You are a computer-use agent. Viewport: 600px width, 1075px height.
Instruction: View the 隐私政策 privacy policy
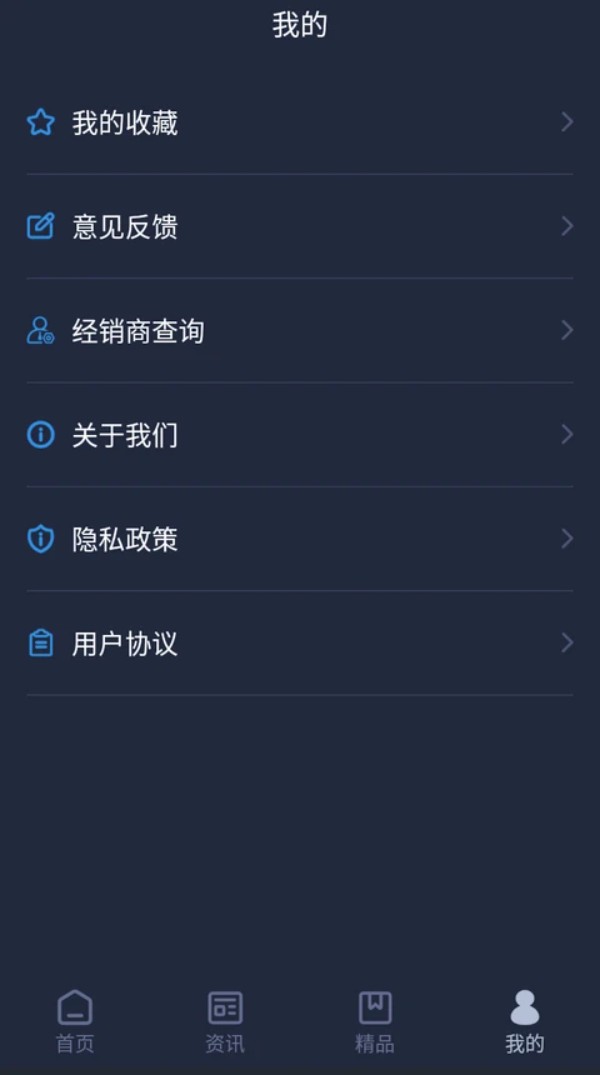[125, 539]
